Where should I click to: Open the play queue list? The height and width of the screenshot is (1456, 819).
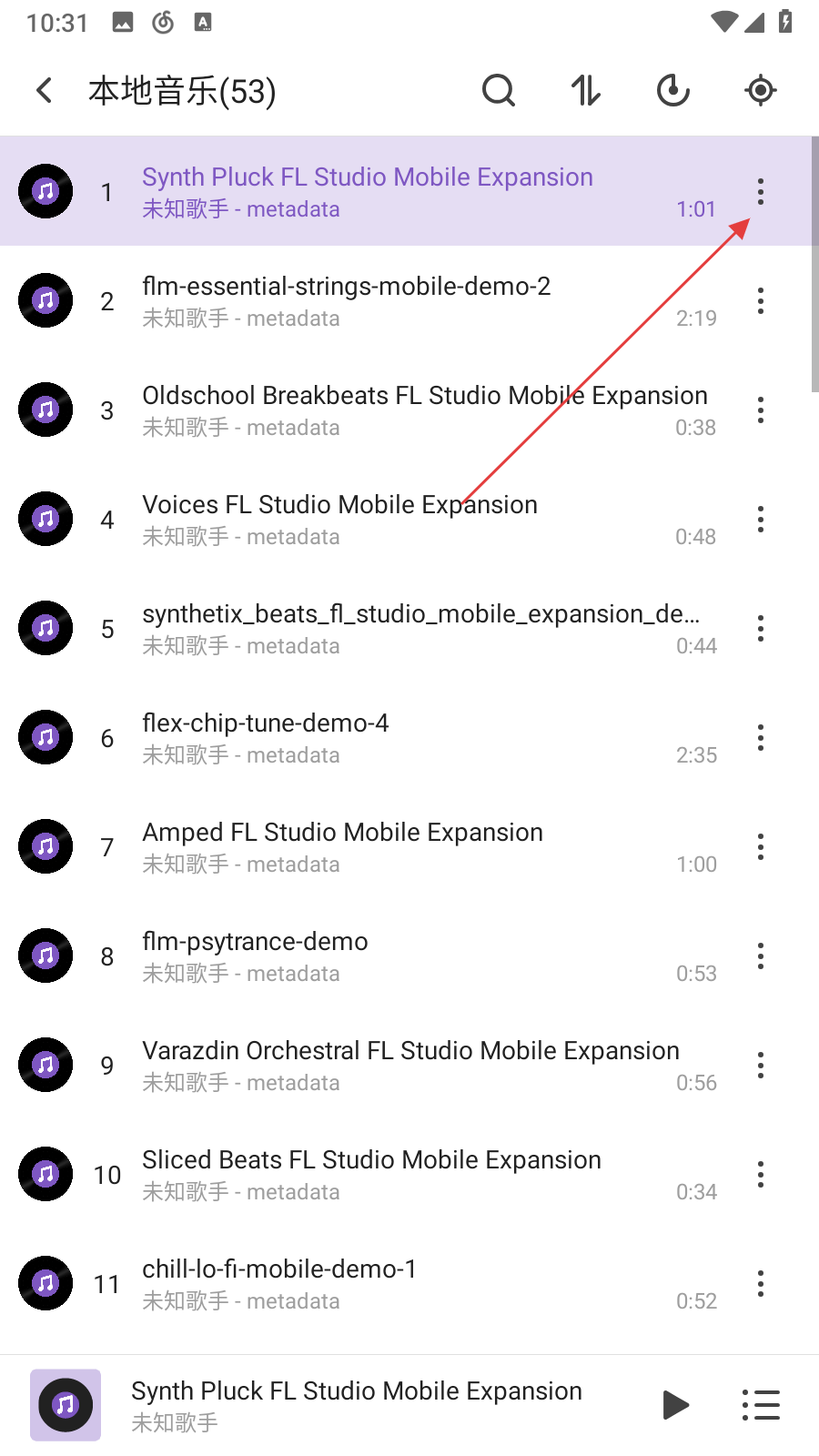[761, 1405]
